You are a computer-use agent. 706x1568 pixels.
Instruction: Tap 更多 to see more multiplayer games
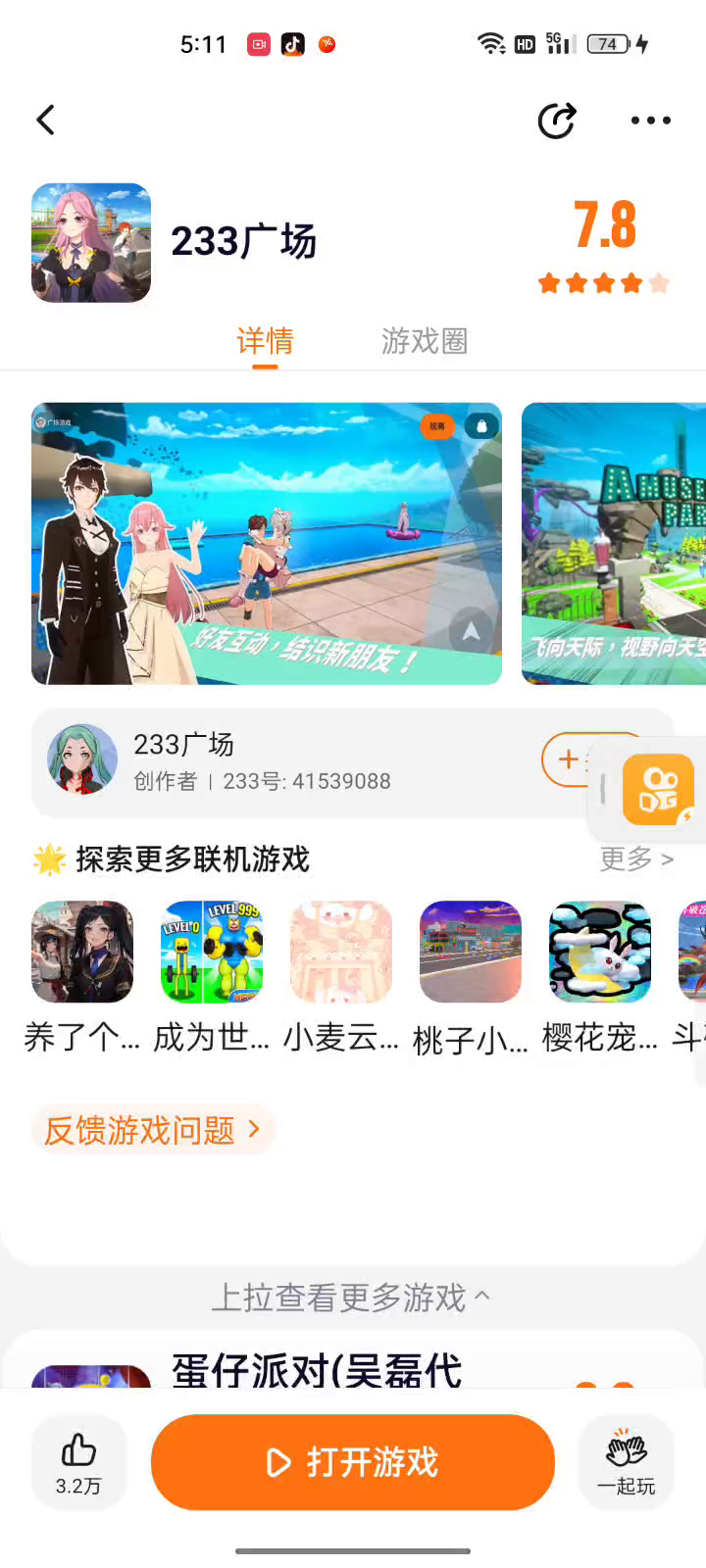(x=636, y=859)
